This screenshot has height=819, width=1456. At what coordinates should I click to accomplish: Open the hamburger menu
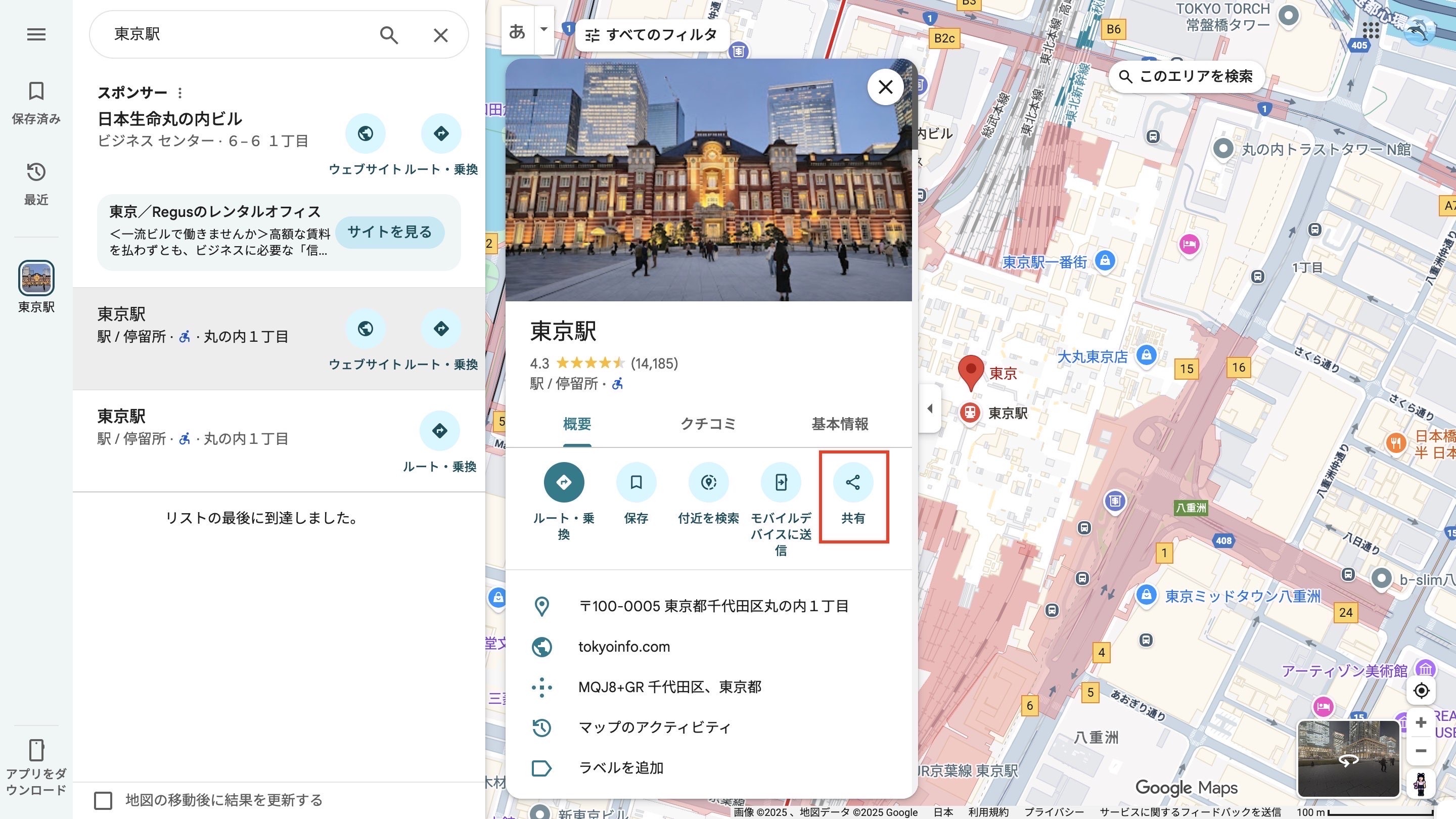[36, 34]
